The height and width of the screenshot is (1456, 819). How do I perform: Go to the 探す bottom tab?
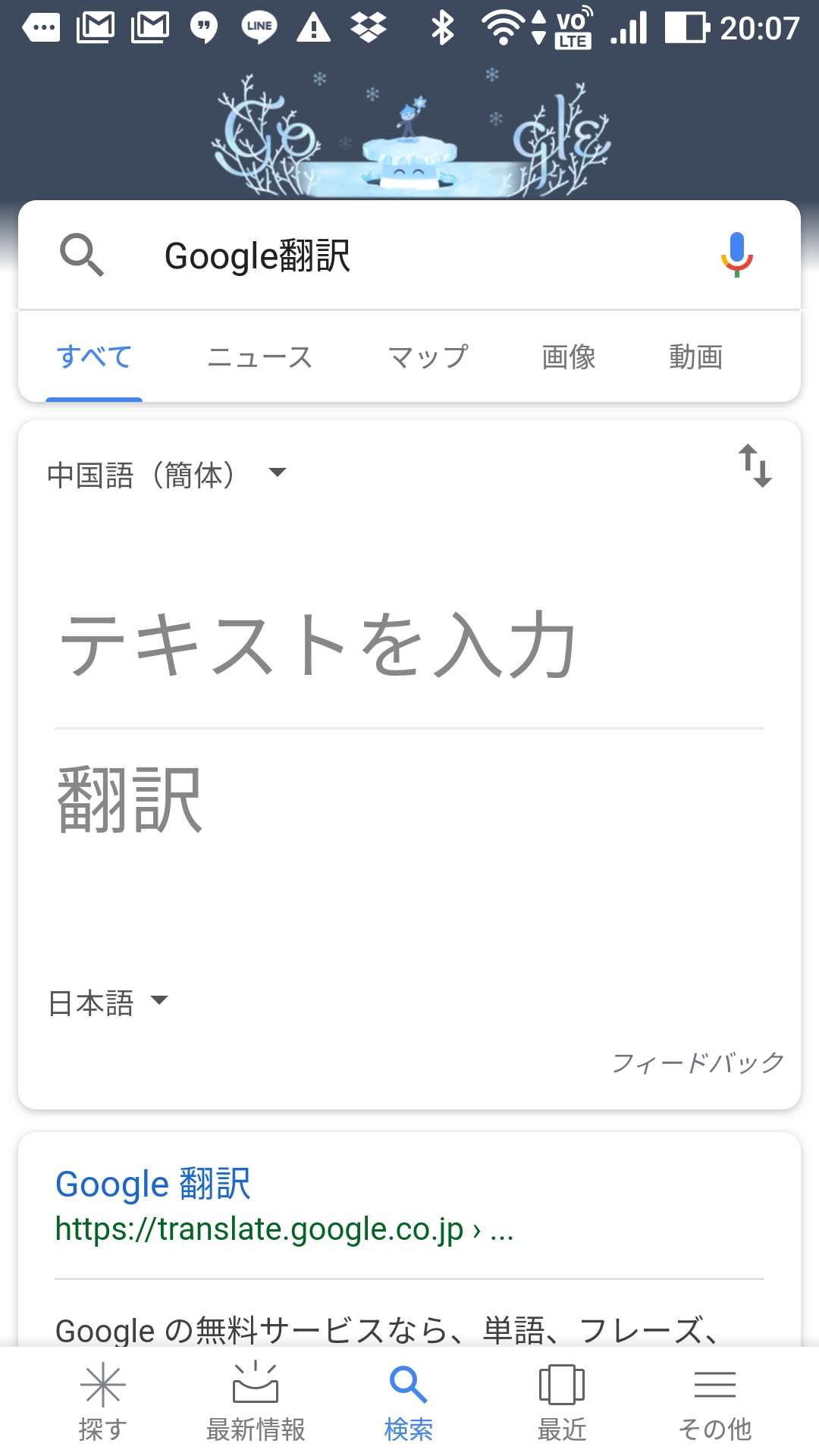click(102, 1401)
